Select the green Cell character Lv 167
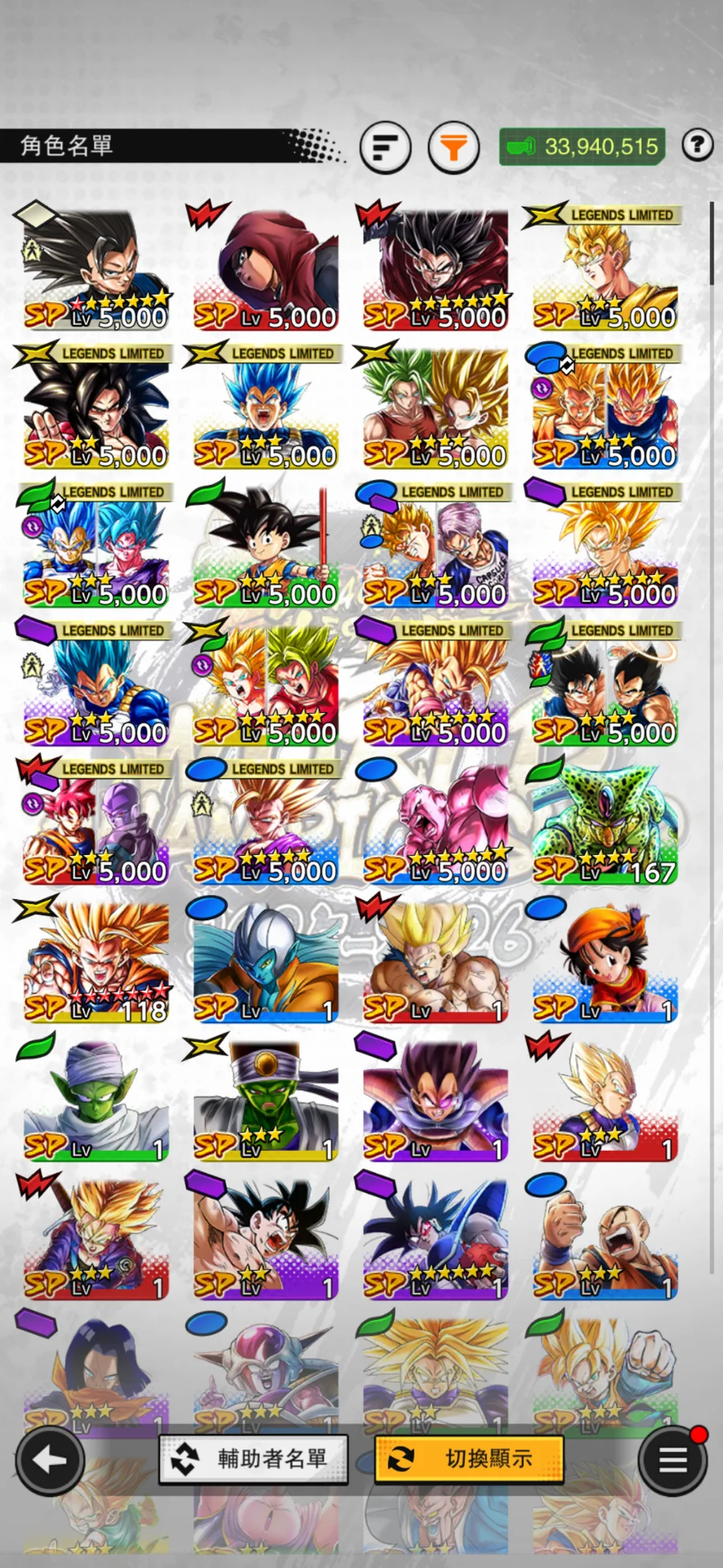 pyautogui.click(x=604, y=824)
